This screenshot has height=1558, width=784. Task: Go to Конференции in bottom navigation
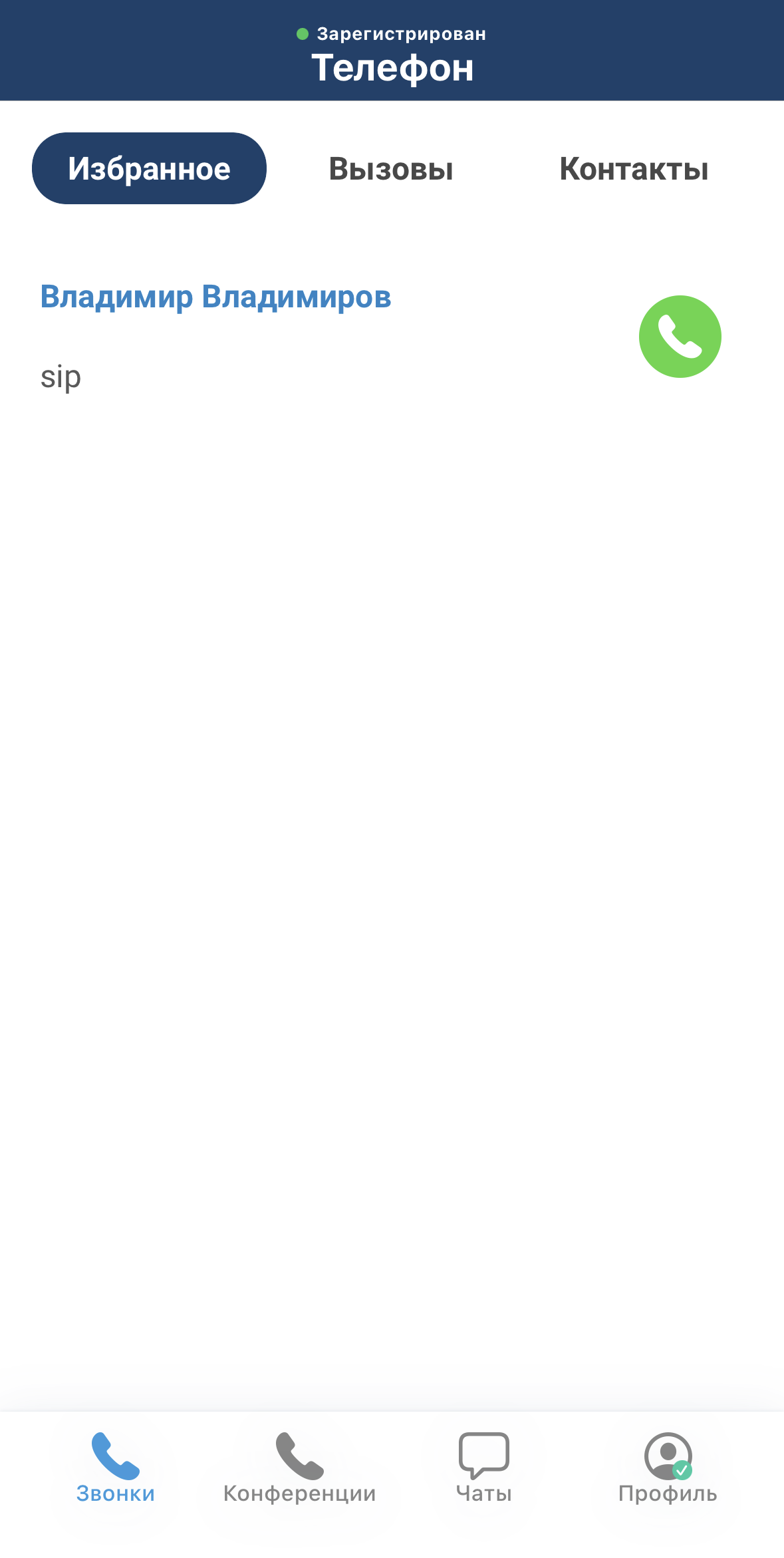point(299,1468)
